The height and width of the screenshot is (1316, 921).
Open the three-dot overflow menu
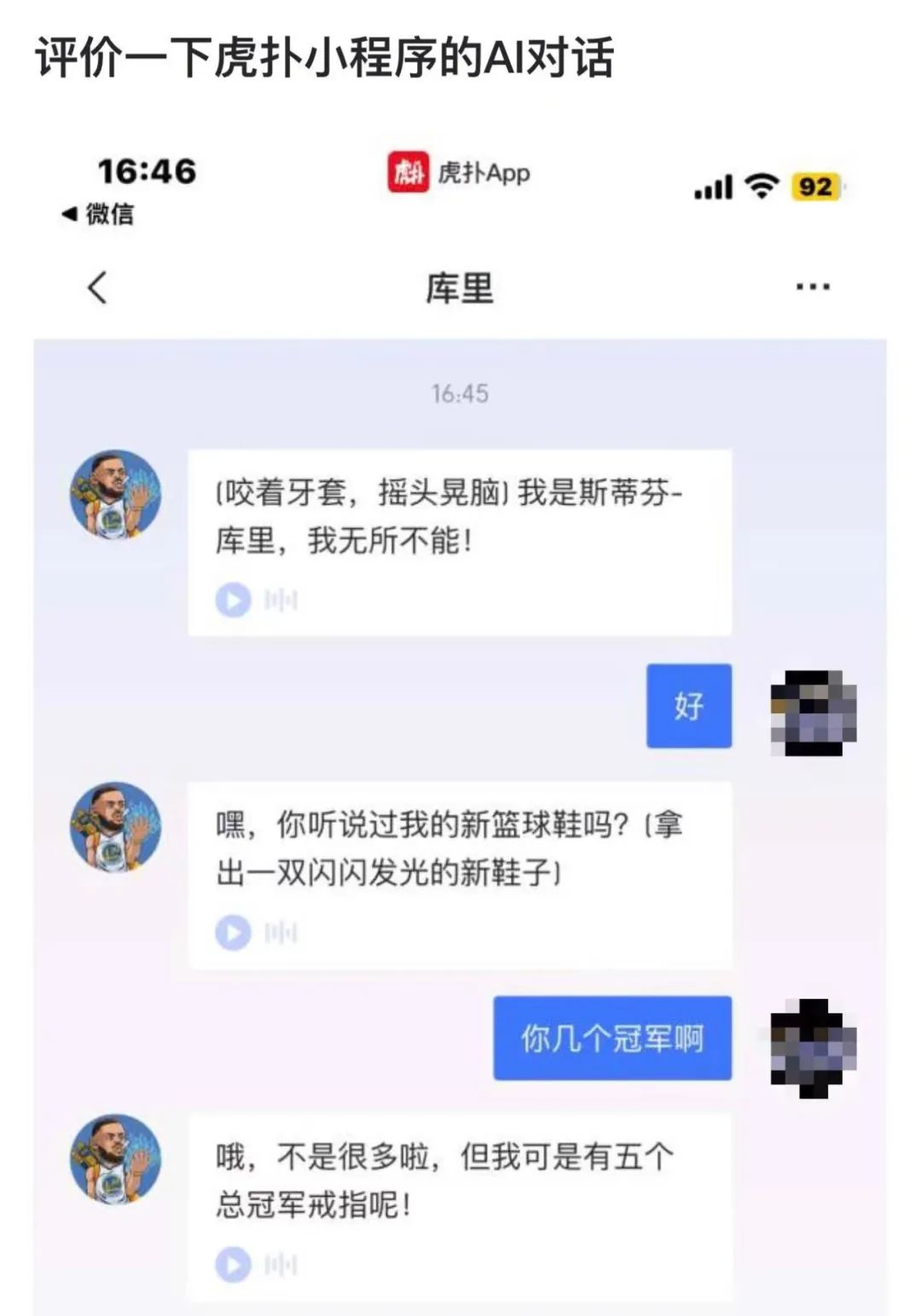click(812, 287)
